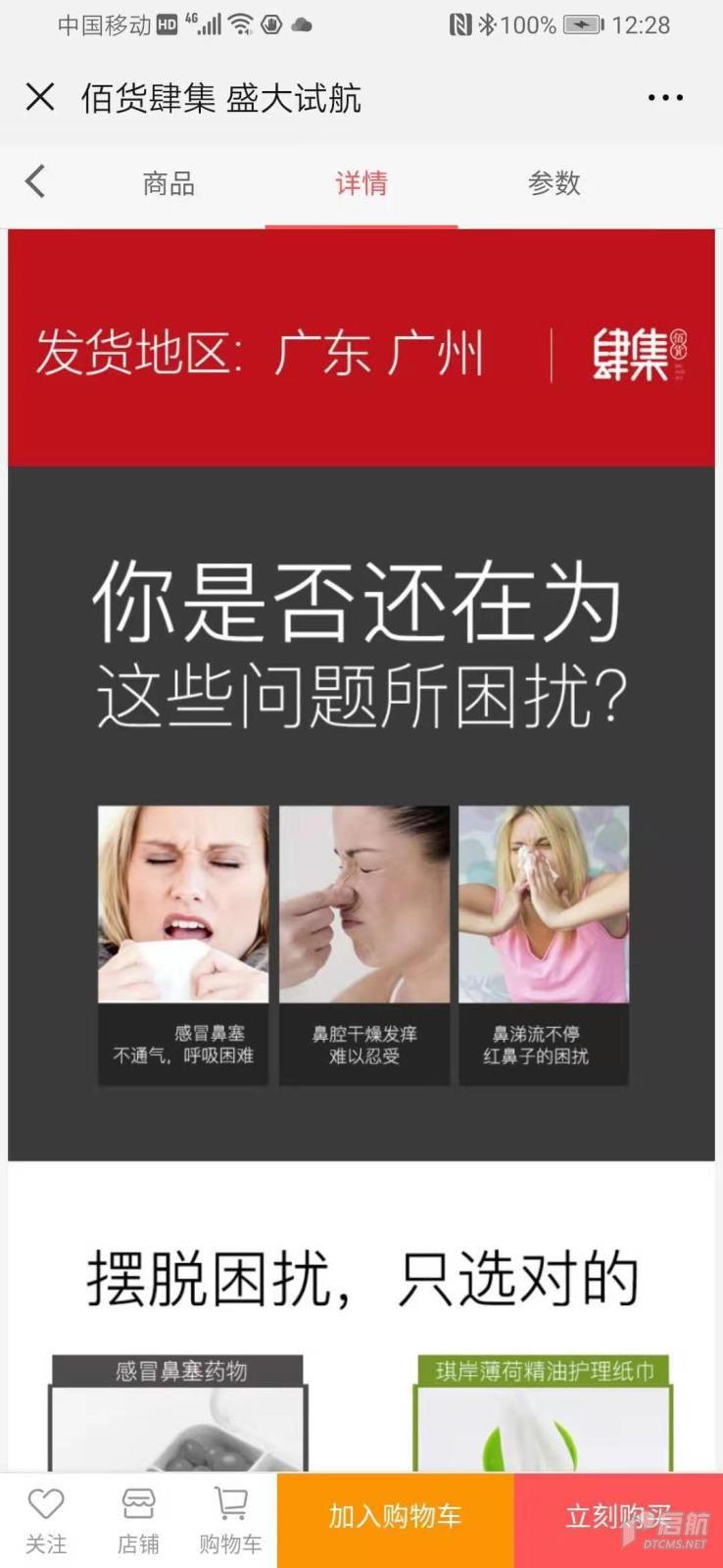This screenshot has width=723, height=1568.
Task: Go back with the left arrow
Action: [36, 181]
